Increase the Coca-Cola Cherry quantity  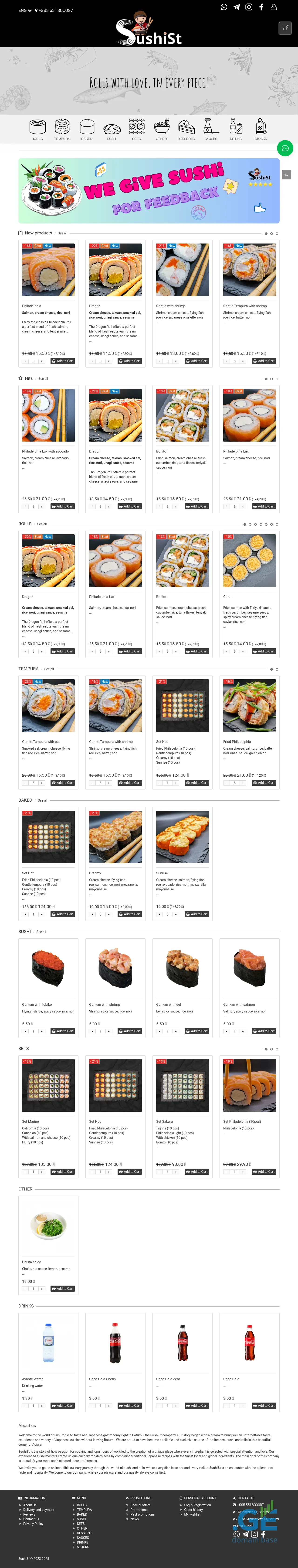click(108, 1406)
